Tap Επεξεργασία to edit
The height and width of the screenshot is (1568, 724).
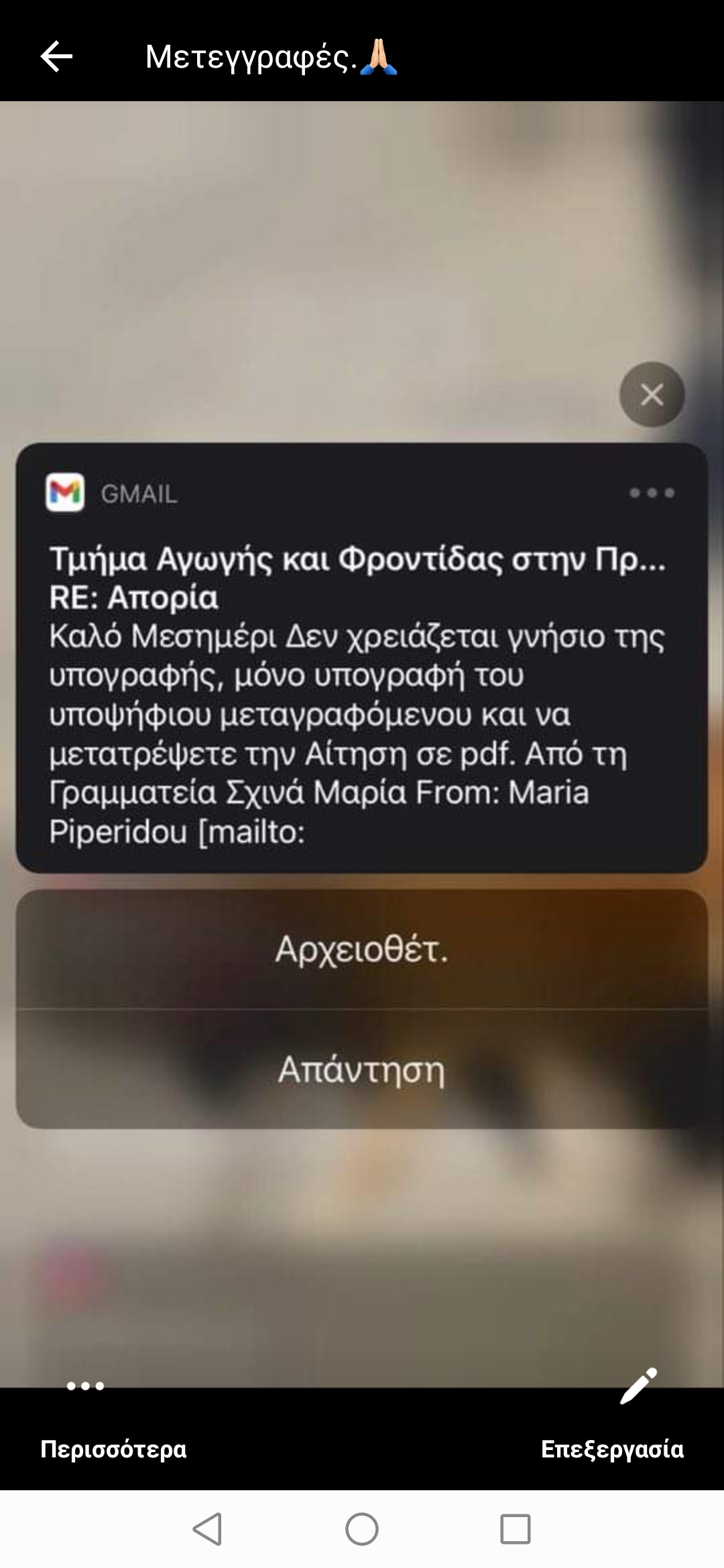(612, 1419)
